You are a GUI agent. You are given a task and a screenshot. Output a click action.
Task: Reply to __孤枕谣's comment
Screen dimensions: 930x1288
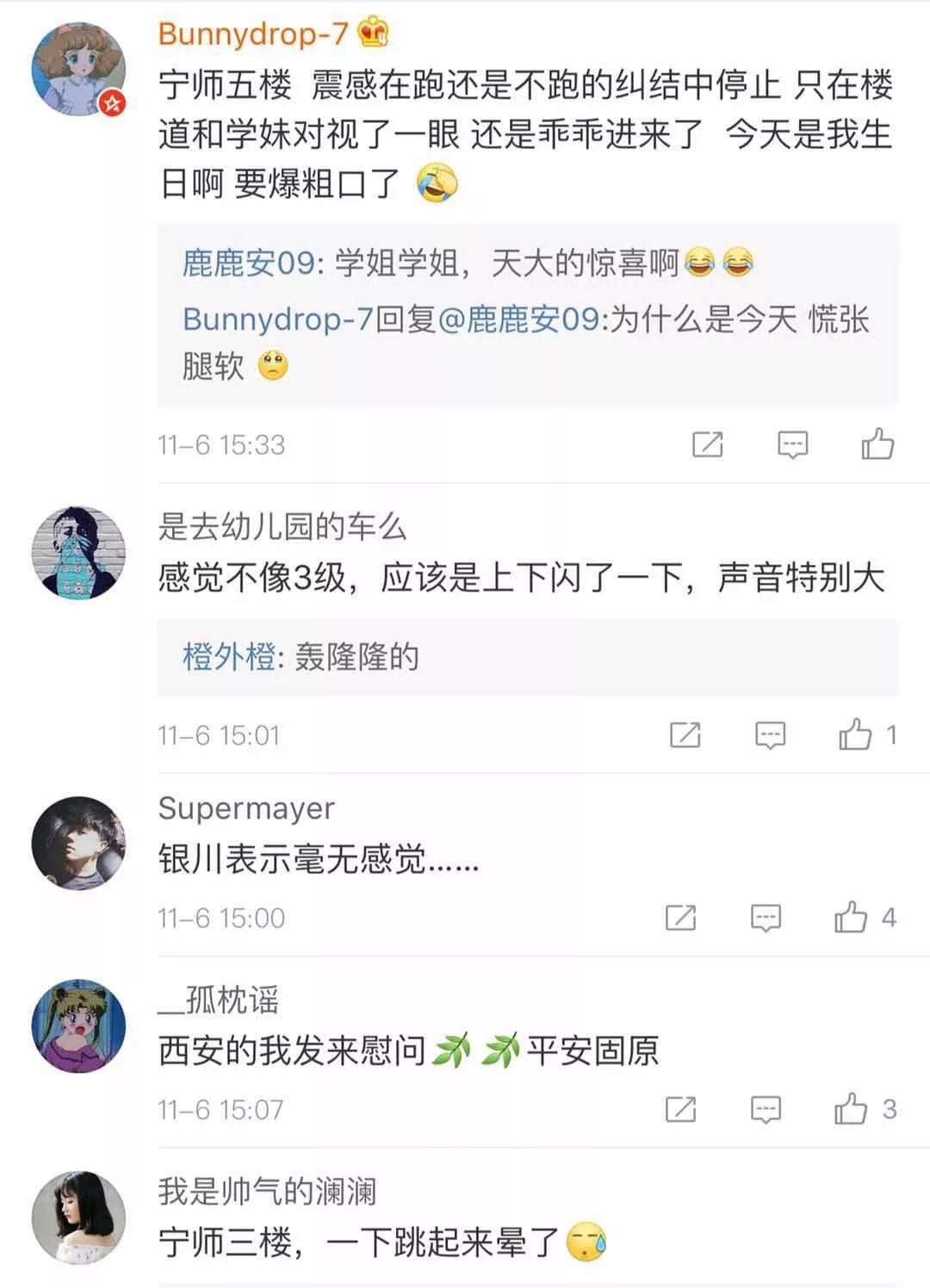pyautogui.click(x=766, y=1110)
